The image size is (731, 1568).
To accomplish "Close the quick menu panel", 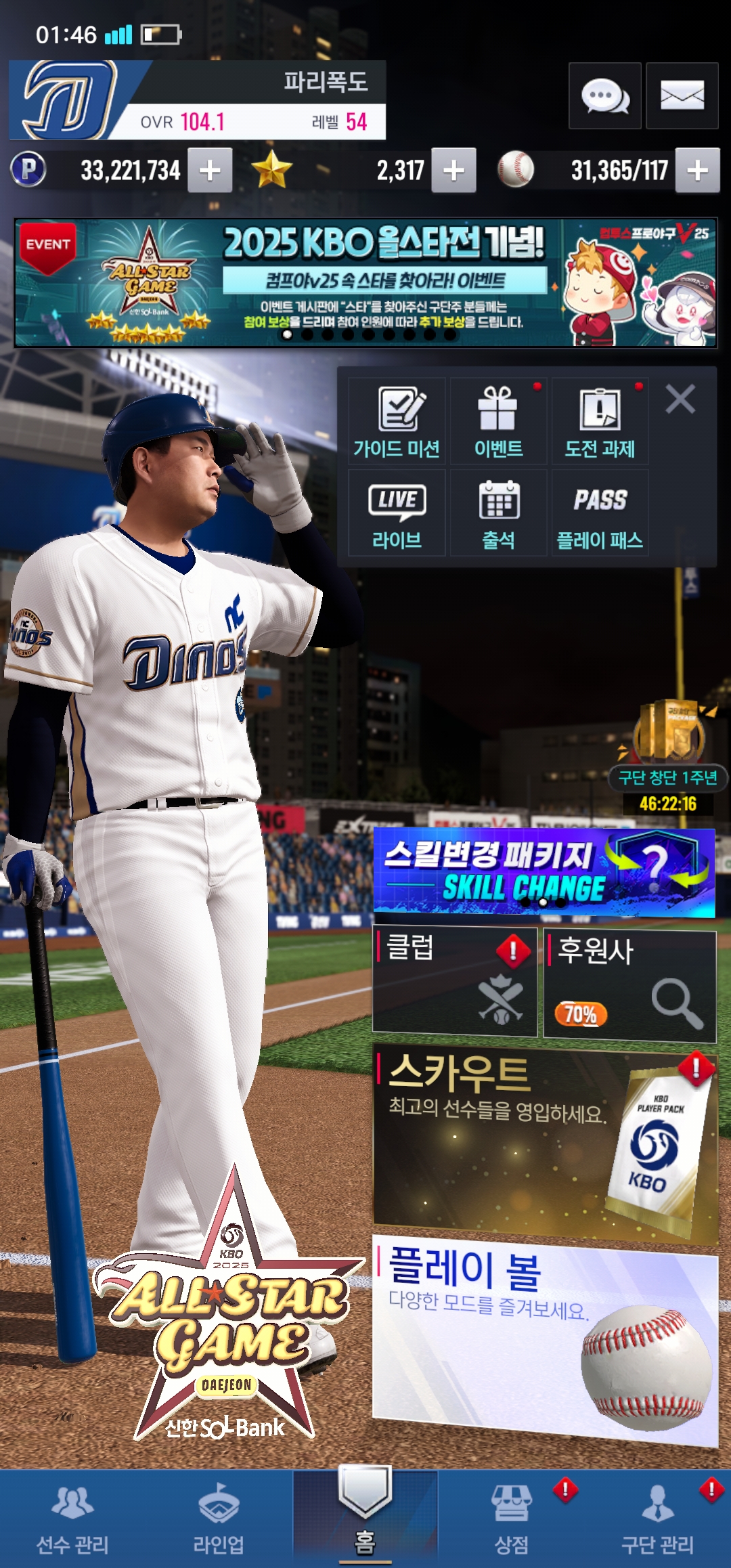I will 680,399.
